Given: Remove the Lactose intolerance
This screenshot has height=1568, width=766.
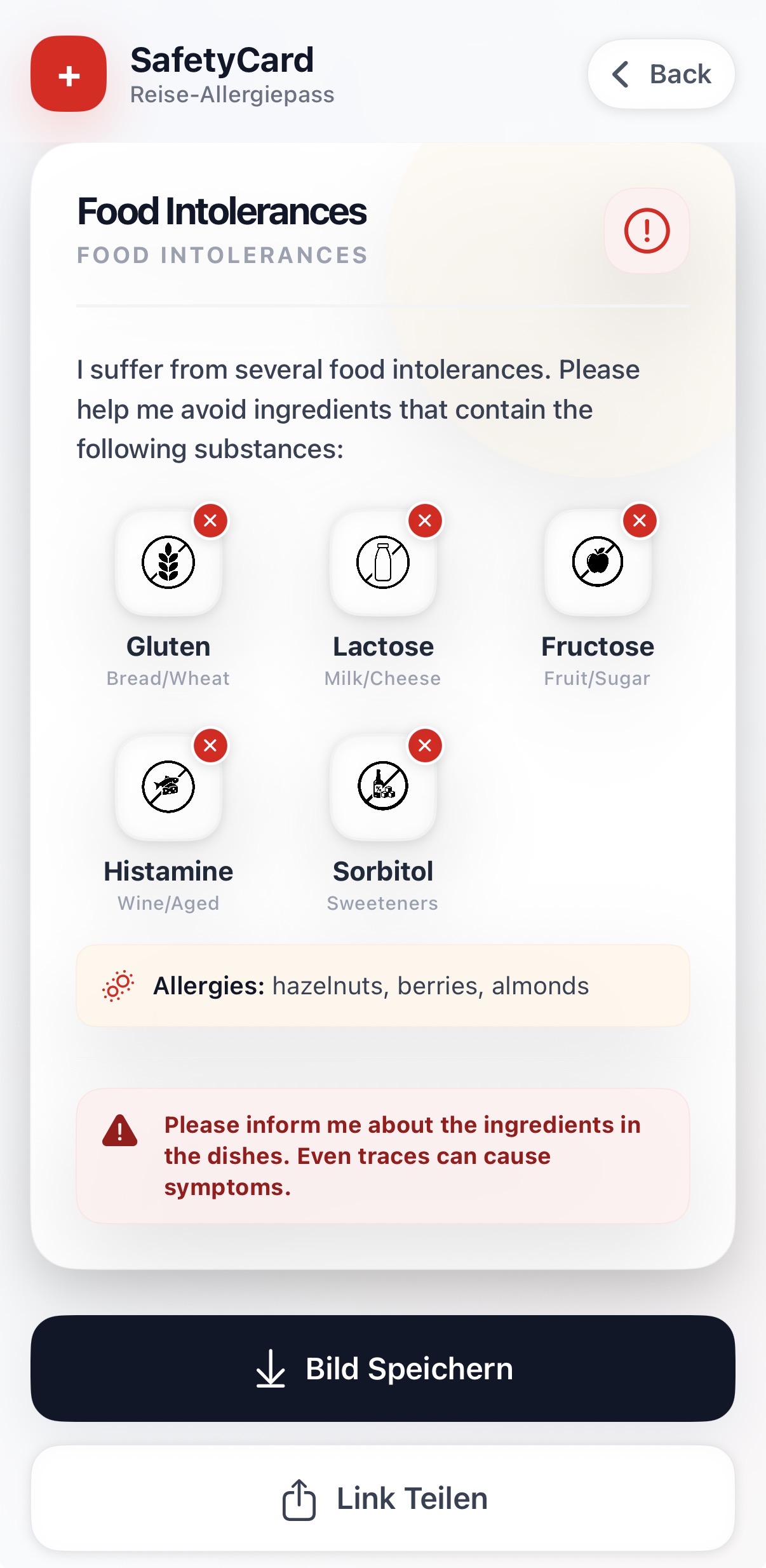Looking at the screenshot, I should click(x=424, y=521).
